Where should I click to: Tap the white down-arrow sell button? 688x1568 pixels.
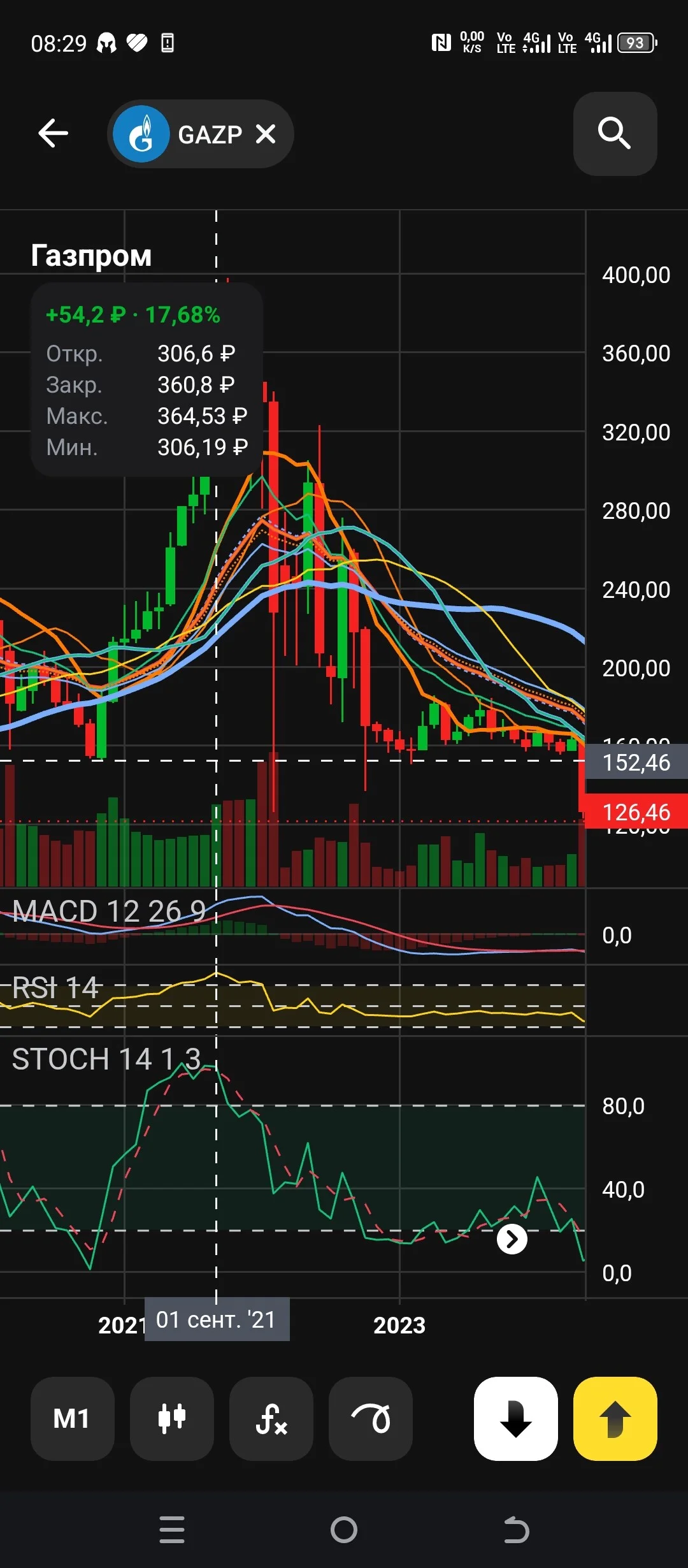(516, 1418)
